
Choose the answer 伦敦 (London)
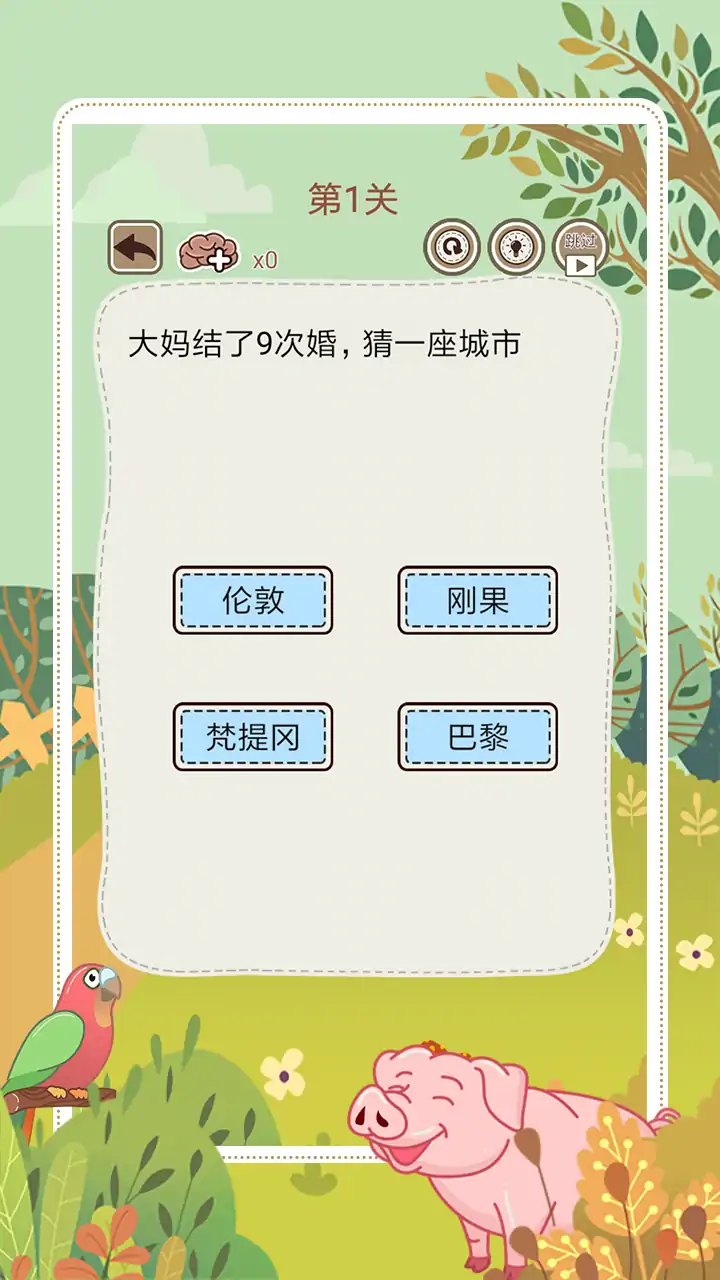point(252,601)
